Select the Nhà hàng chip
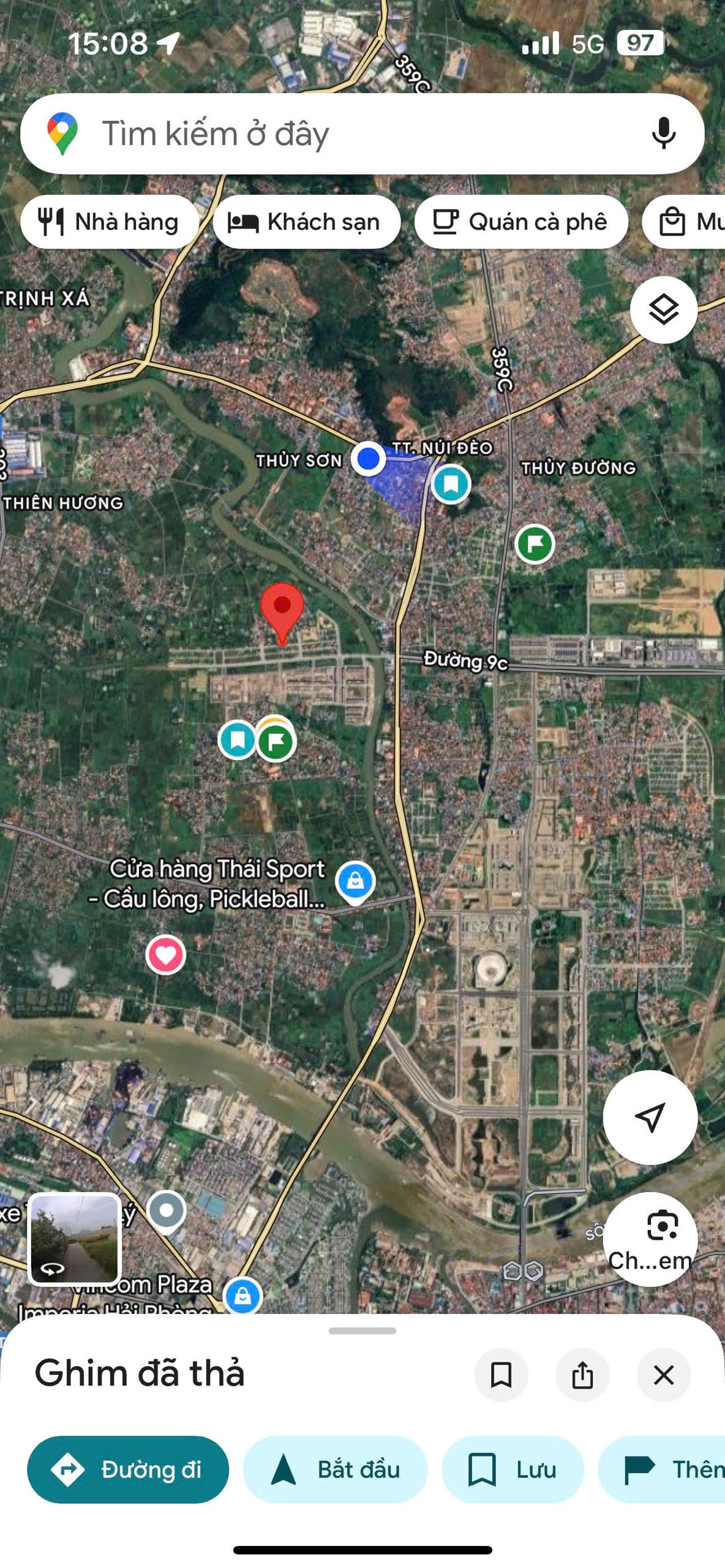Image resolution: width=725 pixels, height=1568 pixels. (109, 222)
